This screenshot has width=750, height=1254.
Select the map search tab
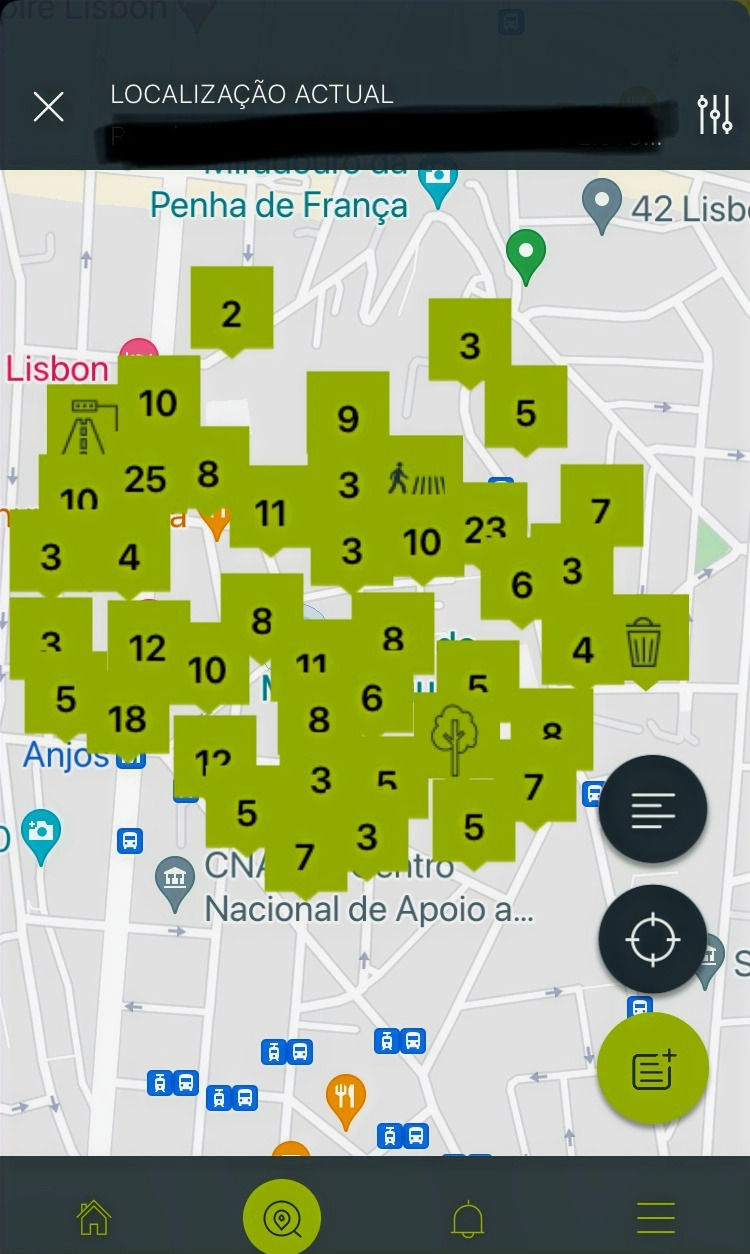click(x=282, y=1218)
